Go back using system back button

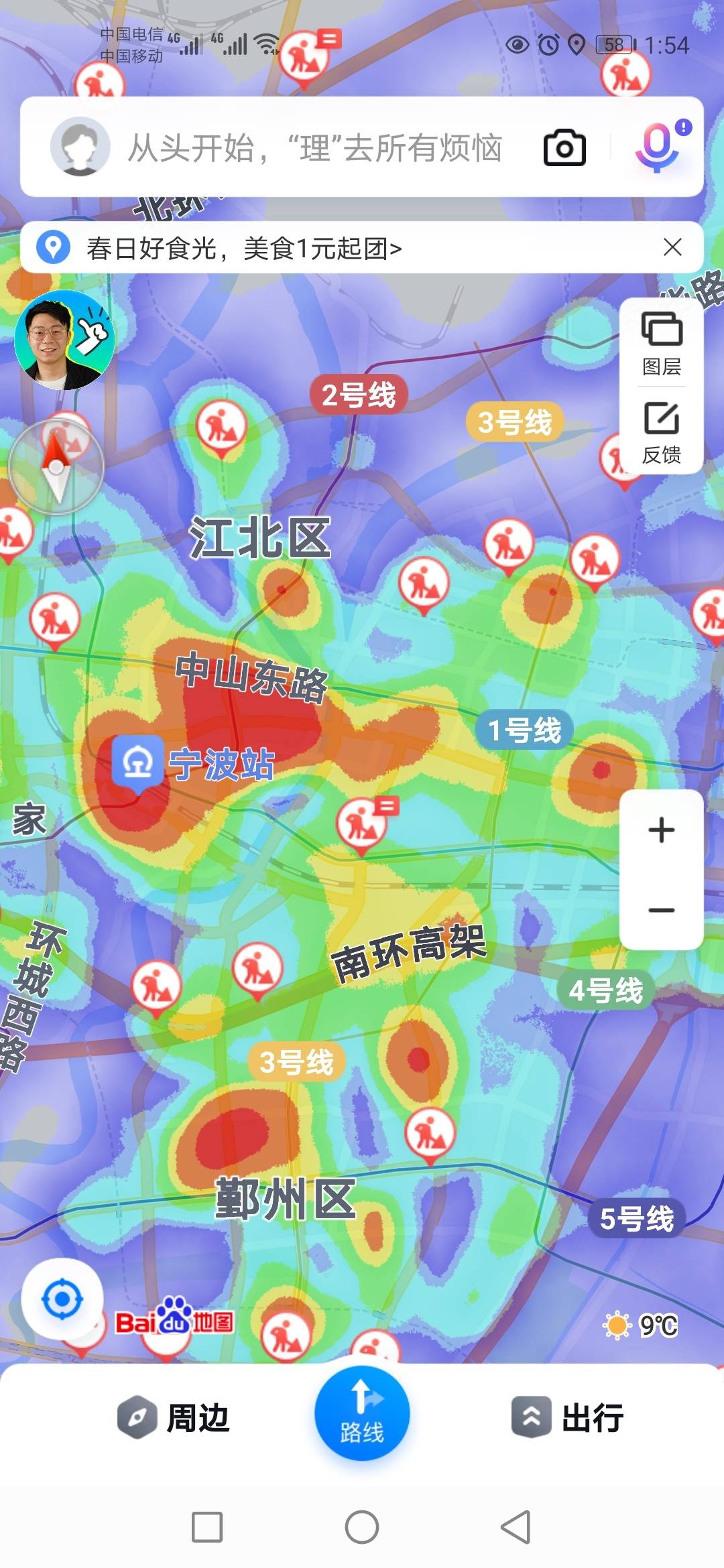[516, 1528]
